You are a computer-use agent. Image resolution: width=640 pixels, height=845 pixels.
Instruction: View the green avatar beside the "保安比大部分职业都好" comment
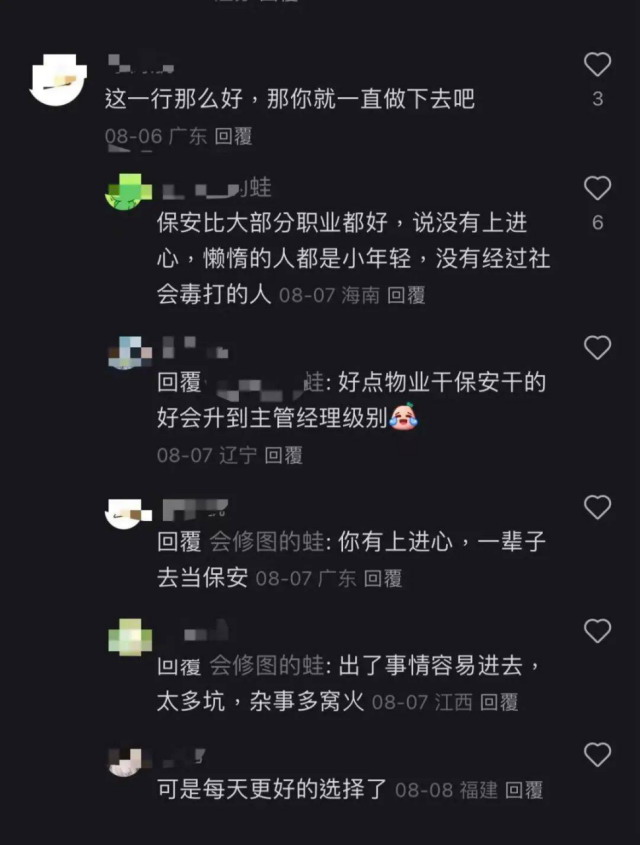(129, 192)
